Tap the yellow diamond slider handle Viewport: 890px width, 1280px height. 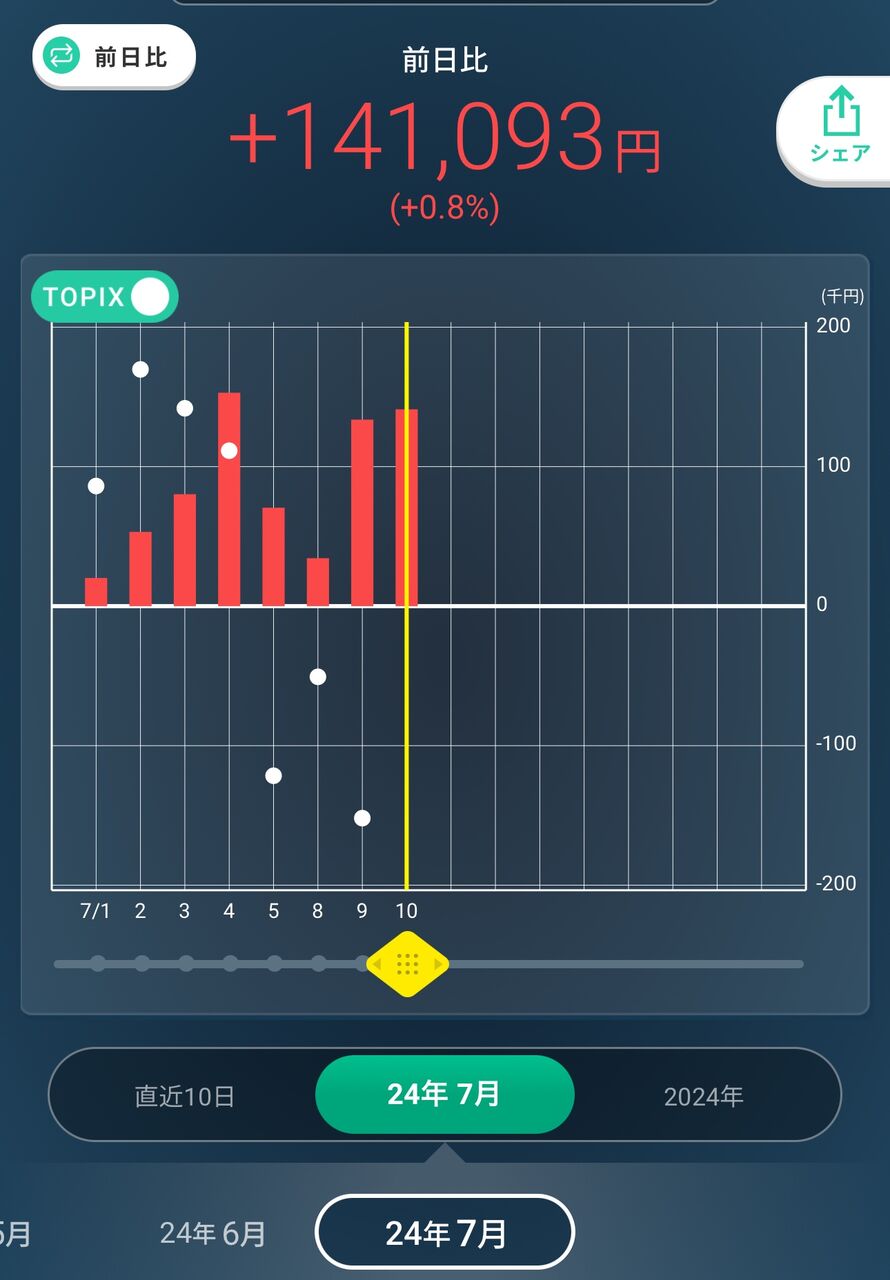point(407,964)
